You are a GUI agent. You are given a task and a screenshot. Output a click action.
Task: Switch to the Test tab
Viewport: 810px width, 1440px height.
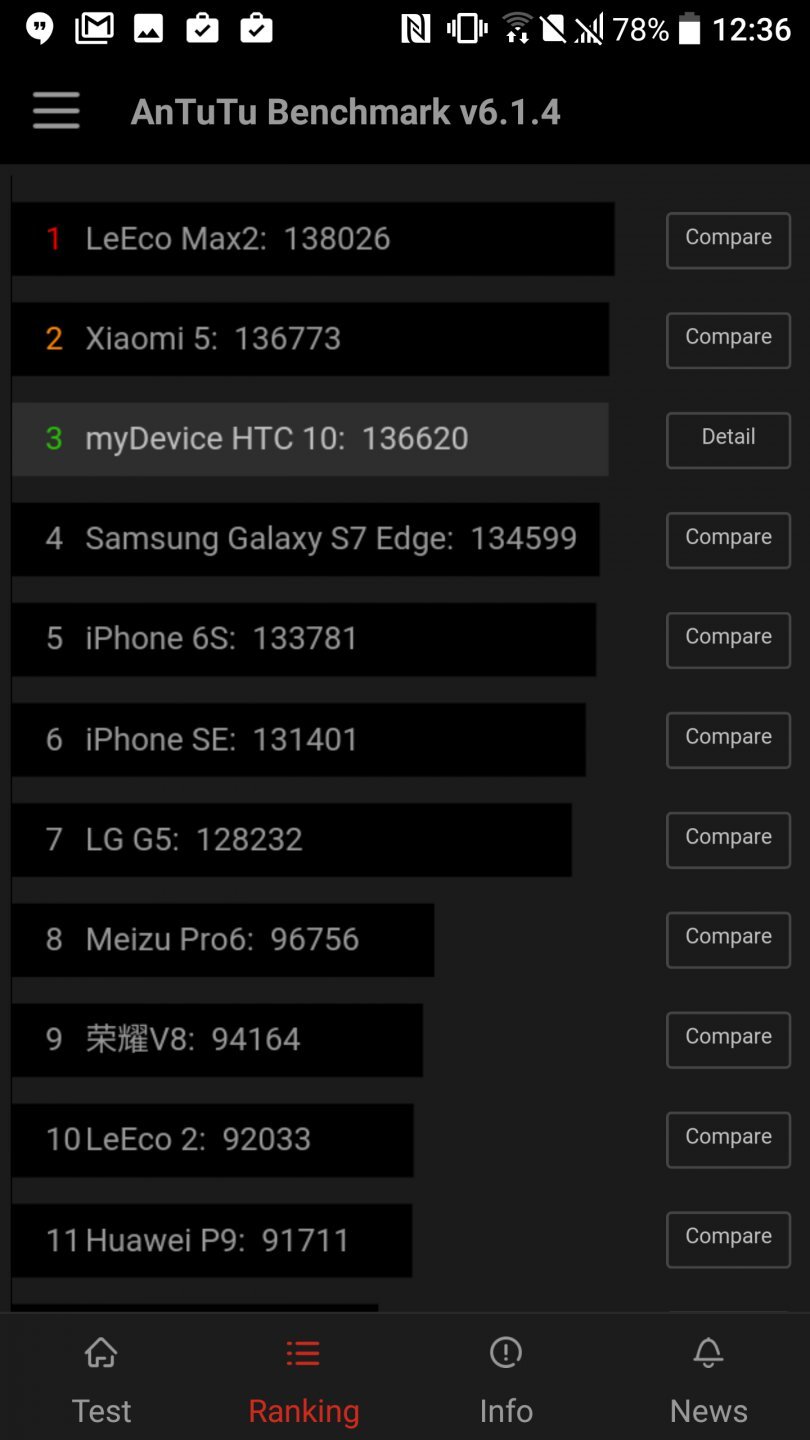point(101,1382)
